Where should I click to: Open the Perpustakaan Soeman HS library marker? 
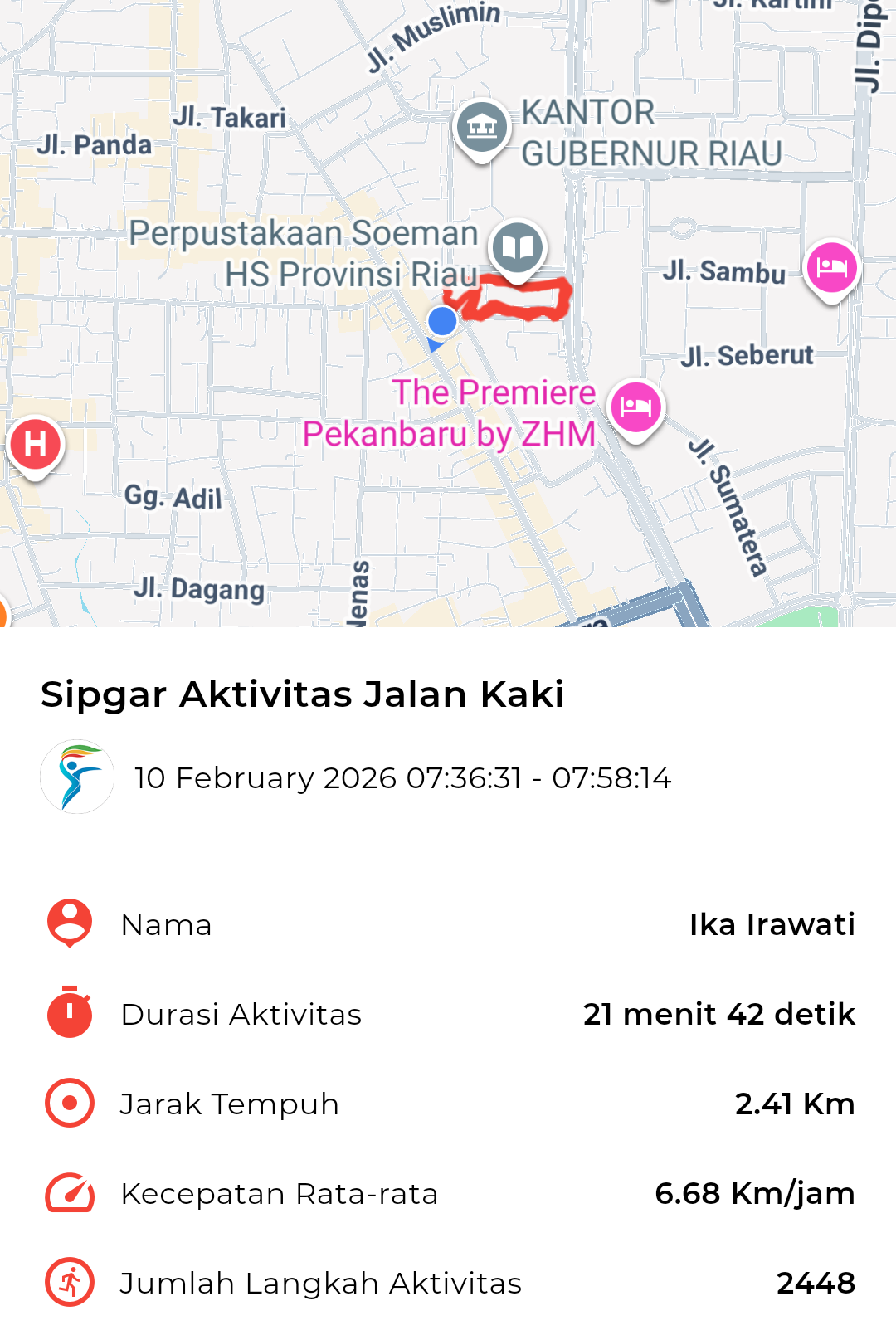click(x=518, y=248)
